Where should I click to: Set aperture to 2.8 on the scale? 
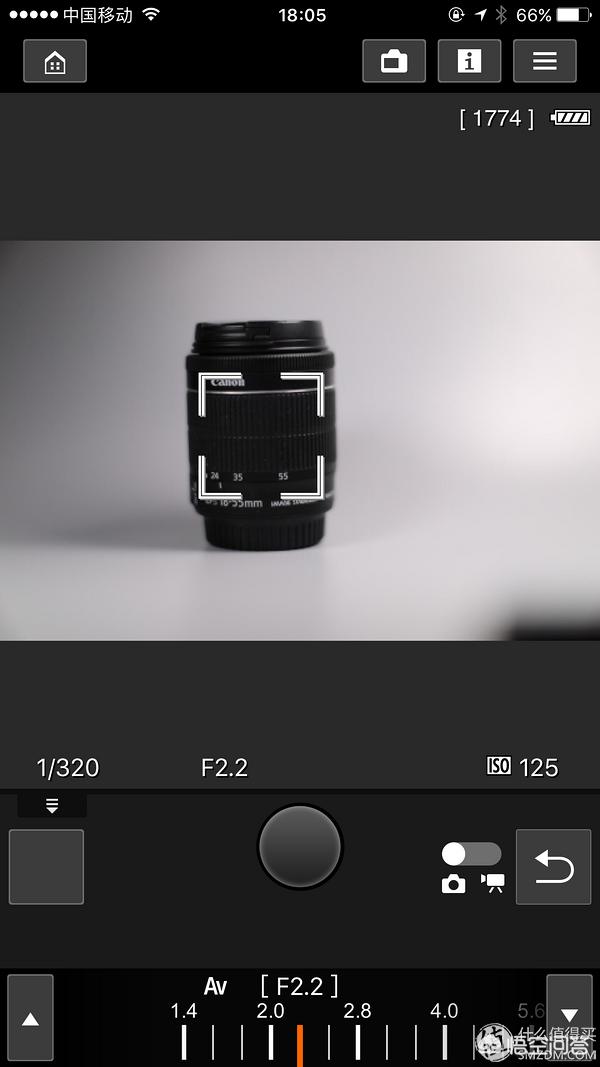357,1040
